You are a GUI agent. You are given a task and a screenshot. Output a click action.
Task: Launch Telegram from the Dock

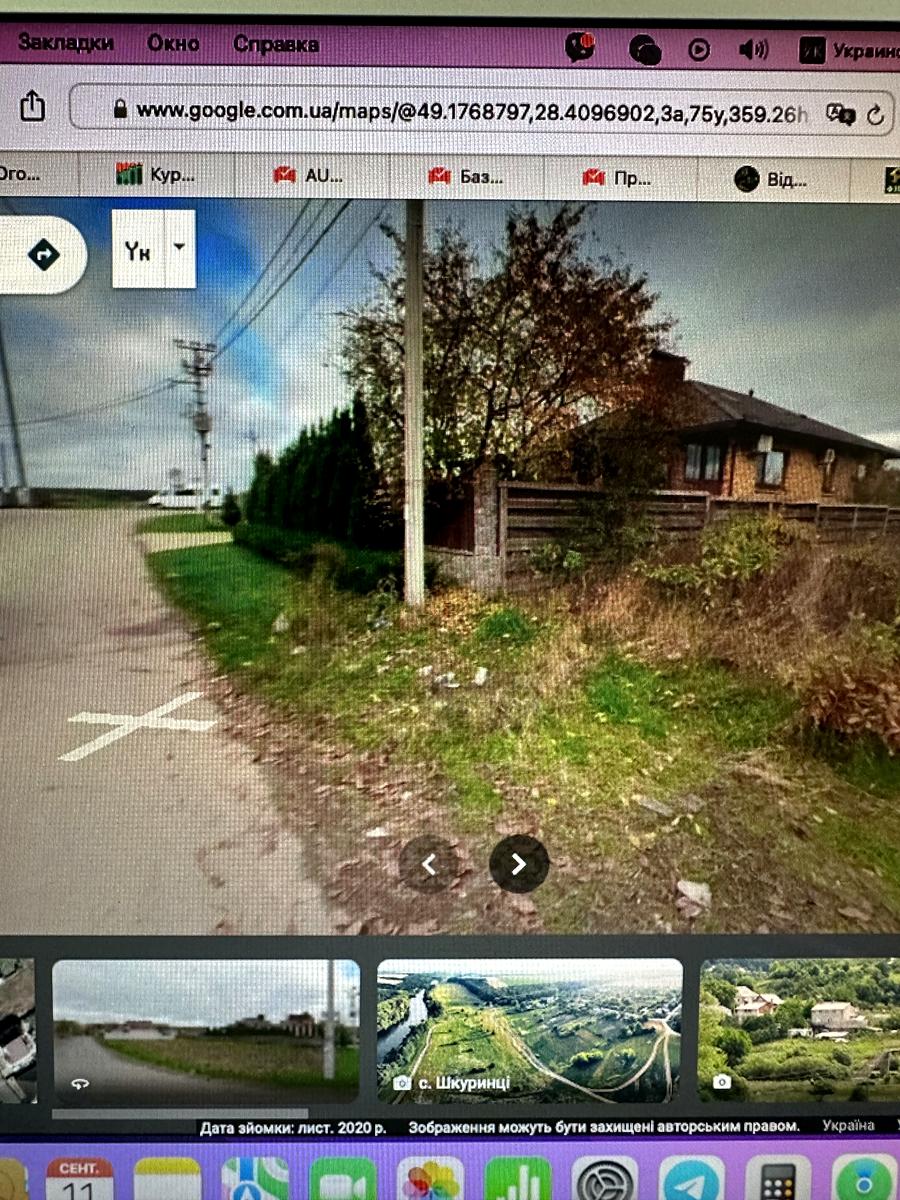692,1182
